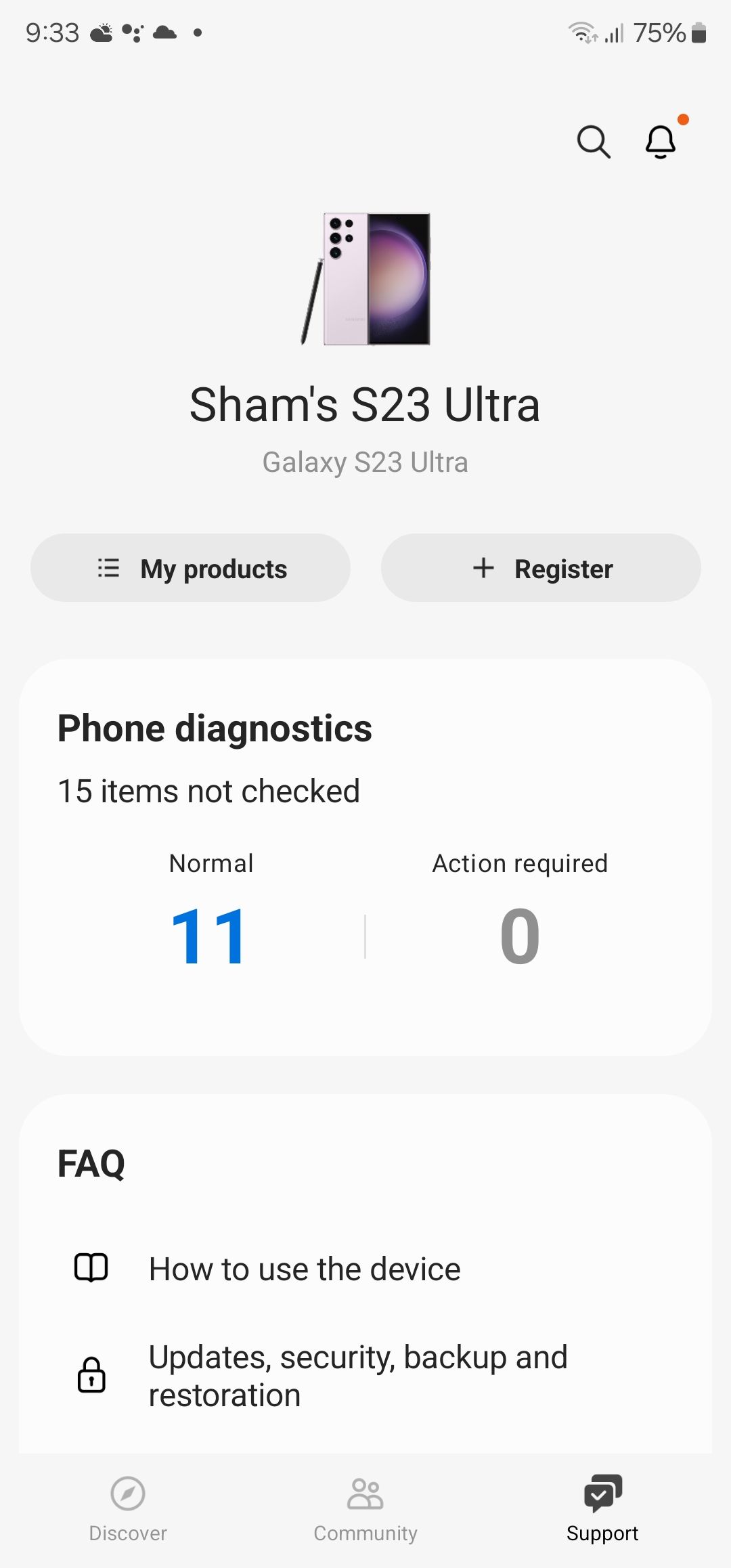
Task: Tap the Support chat icon
Action: 602,1493
